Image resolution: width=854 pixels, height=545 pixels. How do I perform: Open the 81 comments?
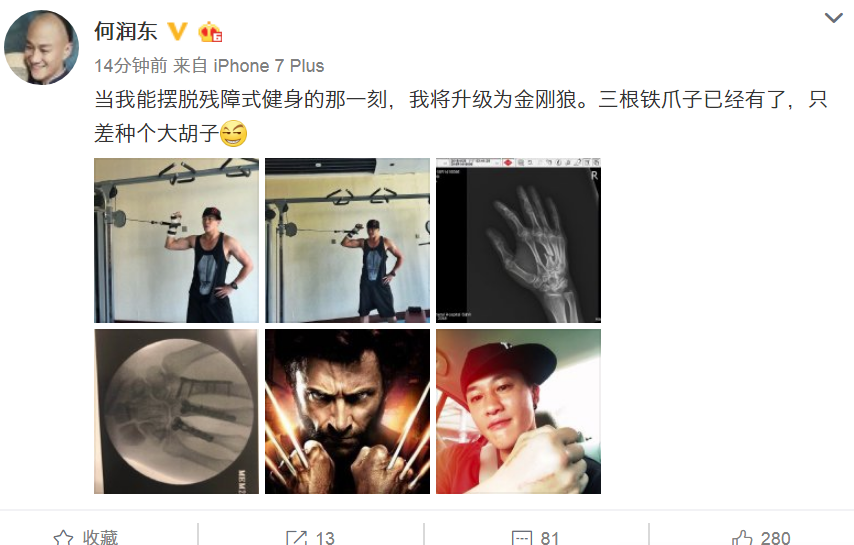click(x=536, y=537)
